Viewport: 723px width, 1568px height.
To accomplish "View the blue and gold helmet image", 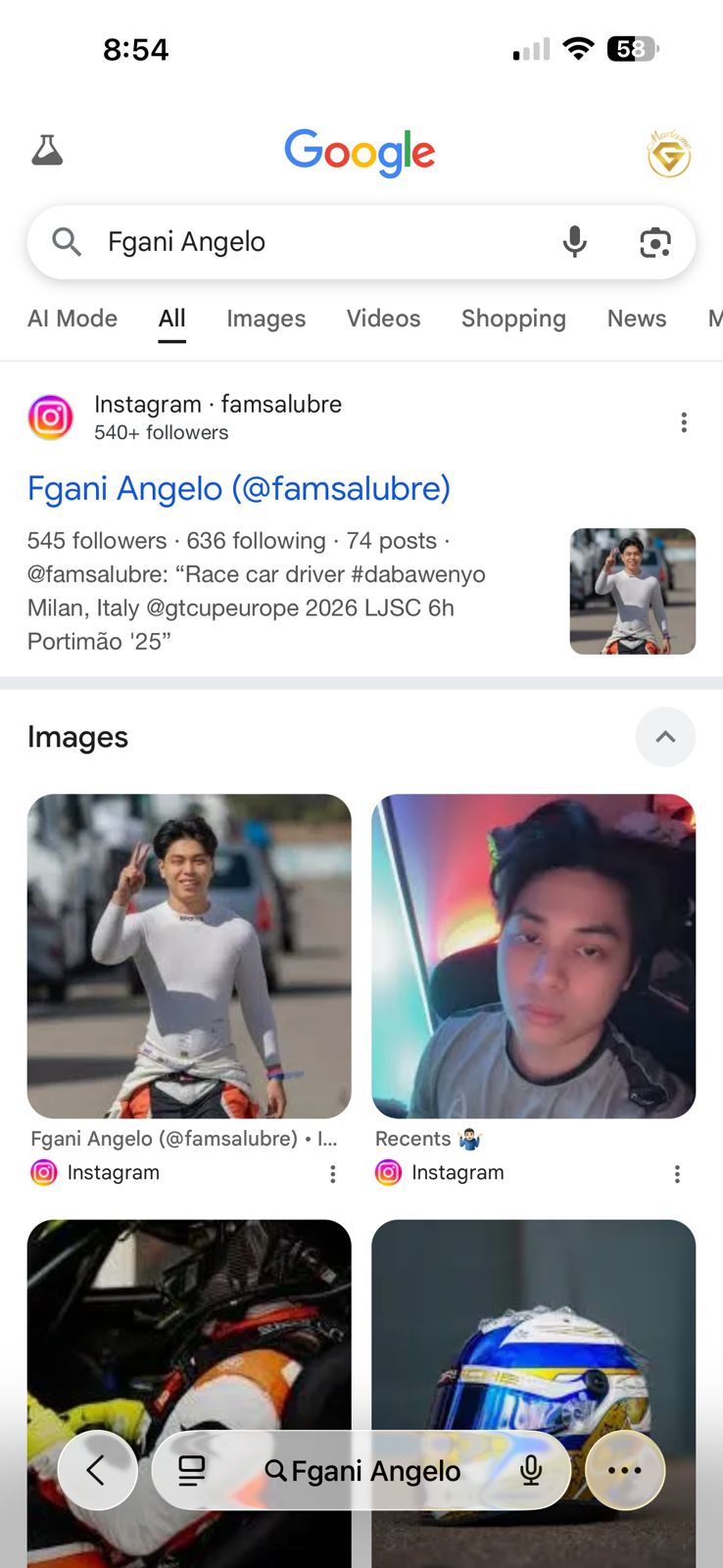I will (533, 1352).
